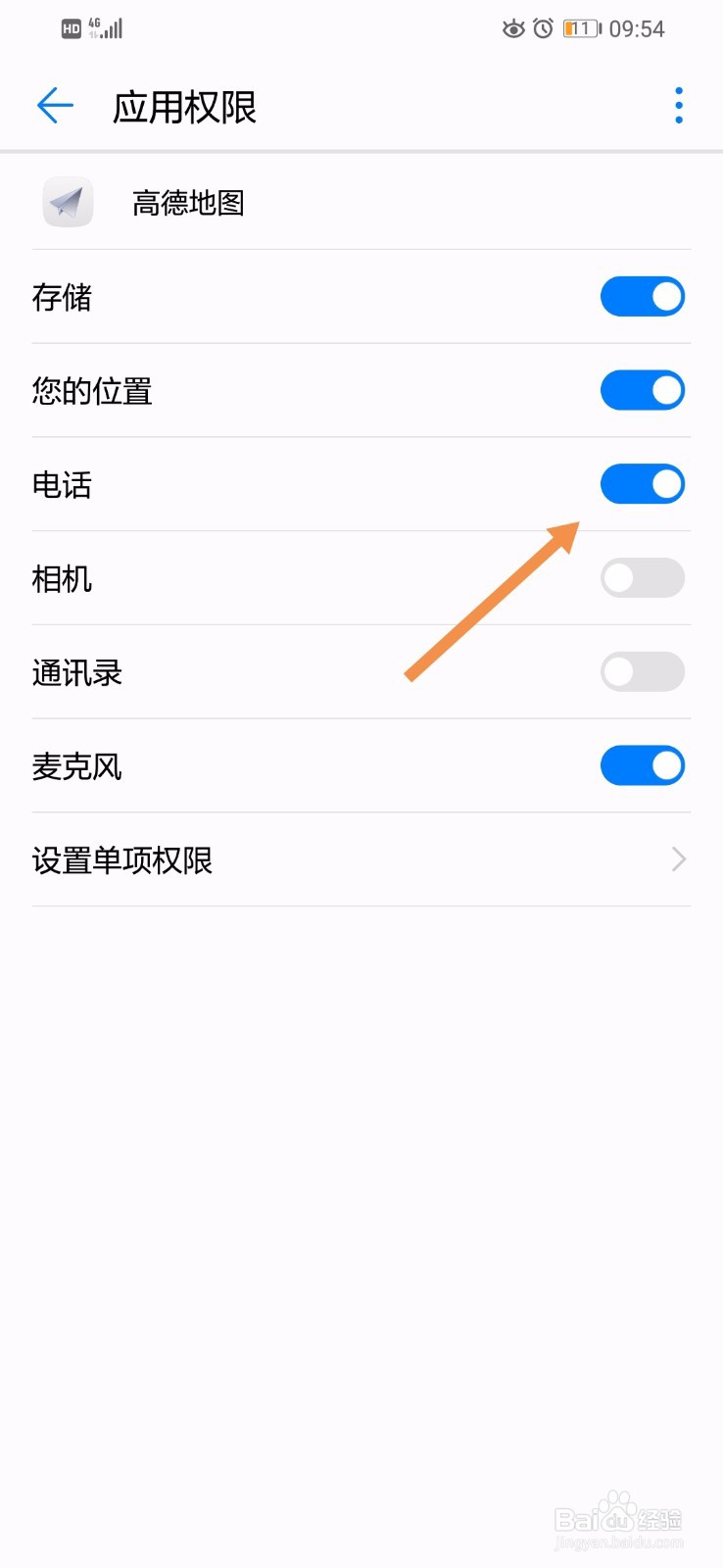Viewport: 723px width, 1568px height.
Task: Disable the 电话 phone permission toggle
Action: [643, 484]
